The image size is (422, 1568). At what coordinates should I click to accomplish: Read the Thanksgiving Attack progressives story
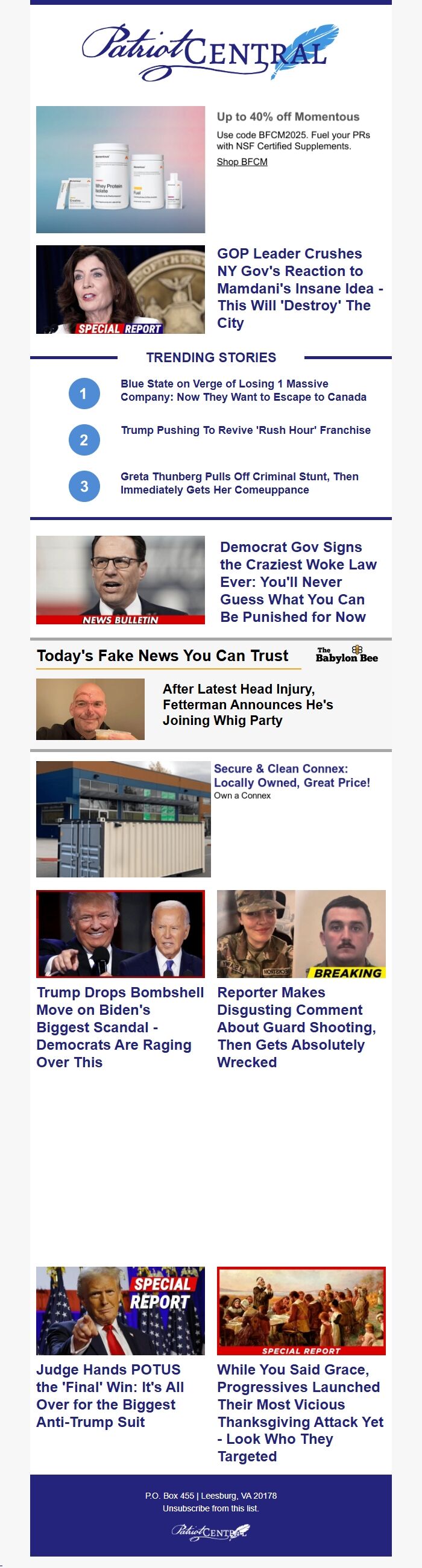(300, 1412)
